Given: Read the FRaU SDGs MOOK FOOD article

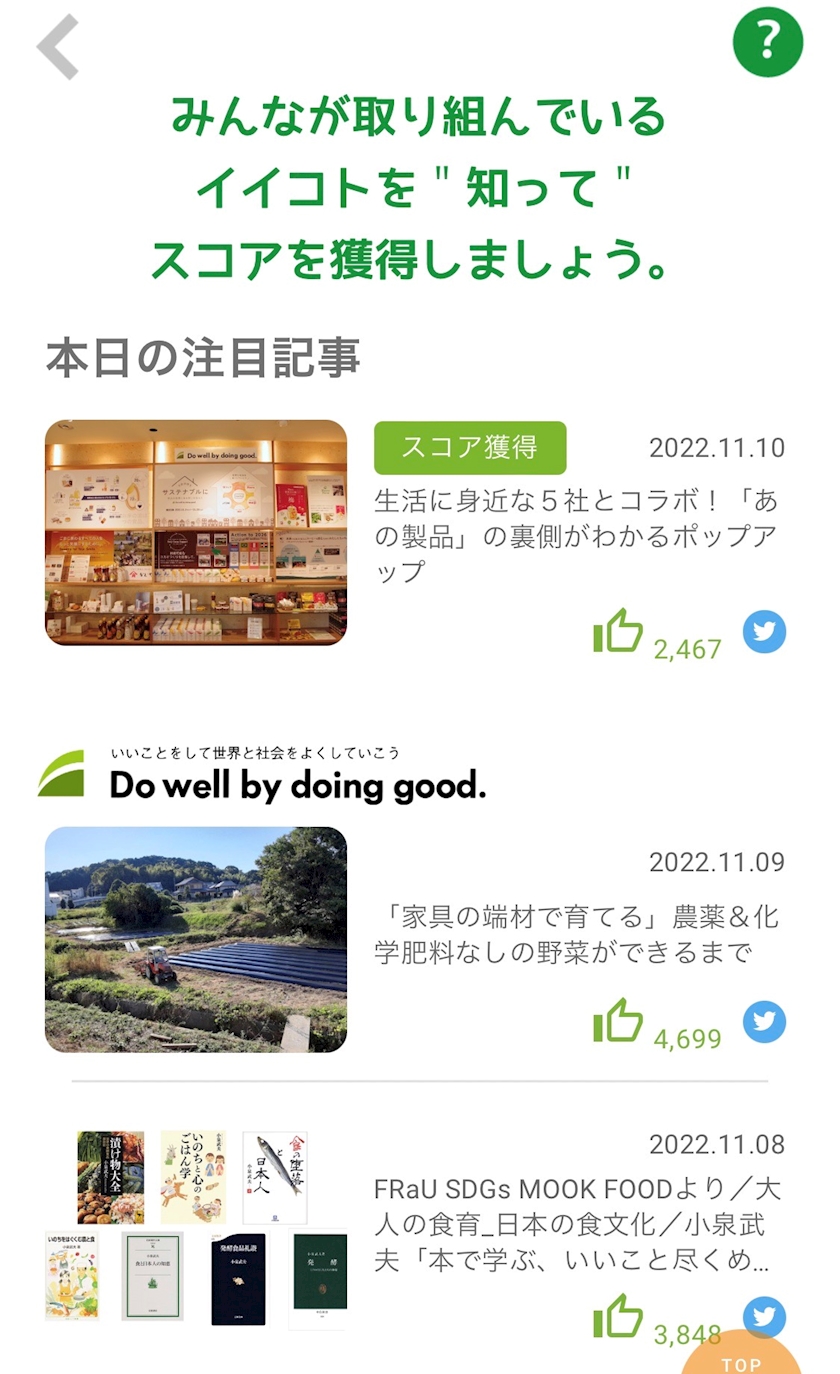Looking at the screenshot, I should point(576,1225).
